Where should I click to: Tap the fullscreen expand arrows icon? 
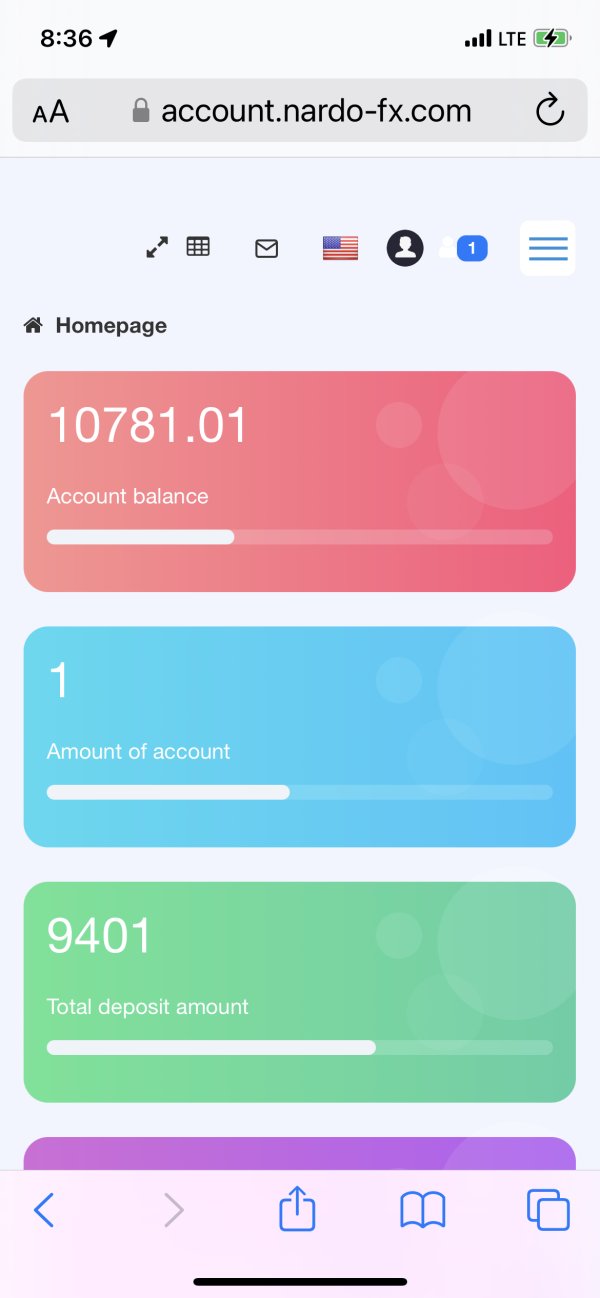(157, 247)
